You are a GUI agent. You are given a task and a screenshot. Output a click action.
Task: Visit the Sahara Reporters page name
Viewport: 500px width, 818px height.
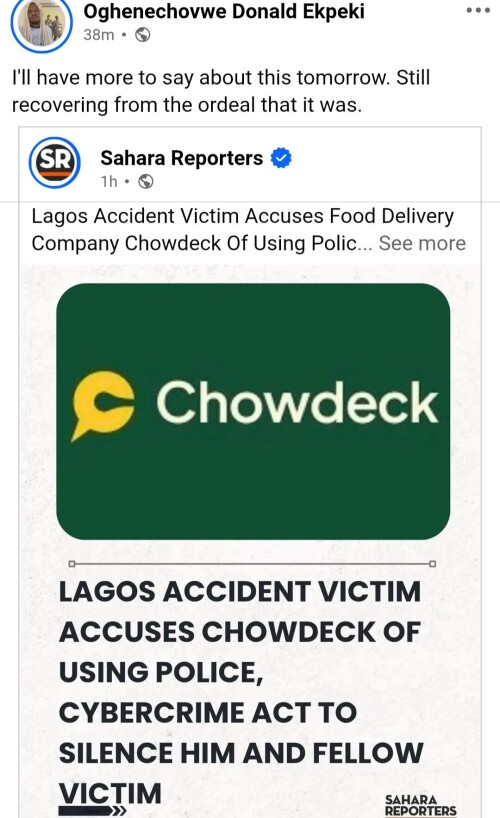[x=182, y=158]
